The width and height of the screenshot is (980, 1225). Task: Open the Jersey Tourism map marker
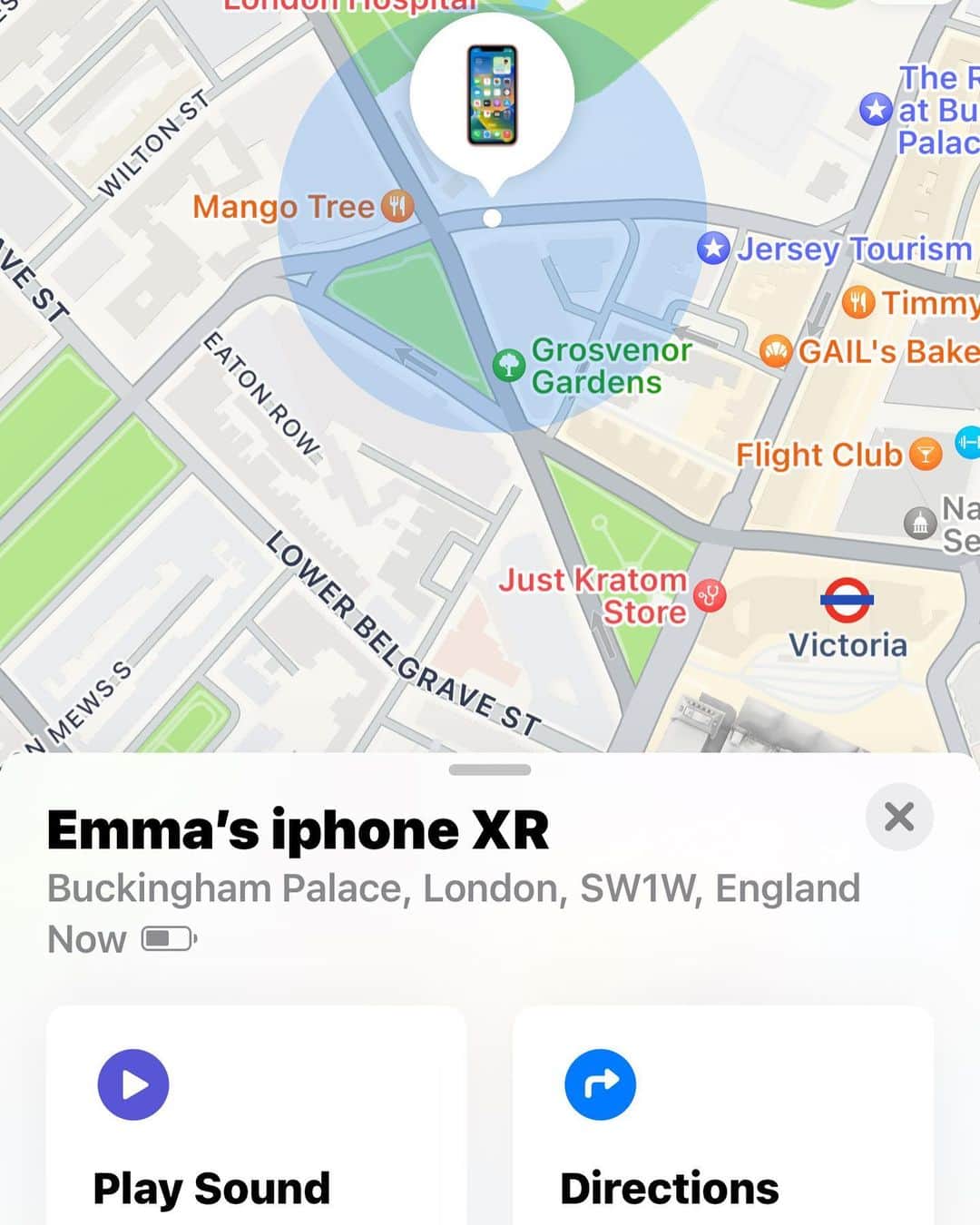coord(713,249)
